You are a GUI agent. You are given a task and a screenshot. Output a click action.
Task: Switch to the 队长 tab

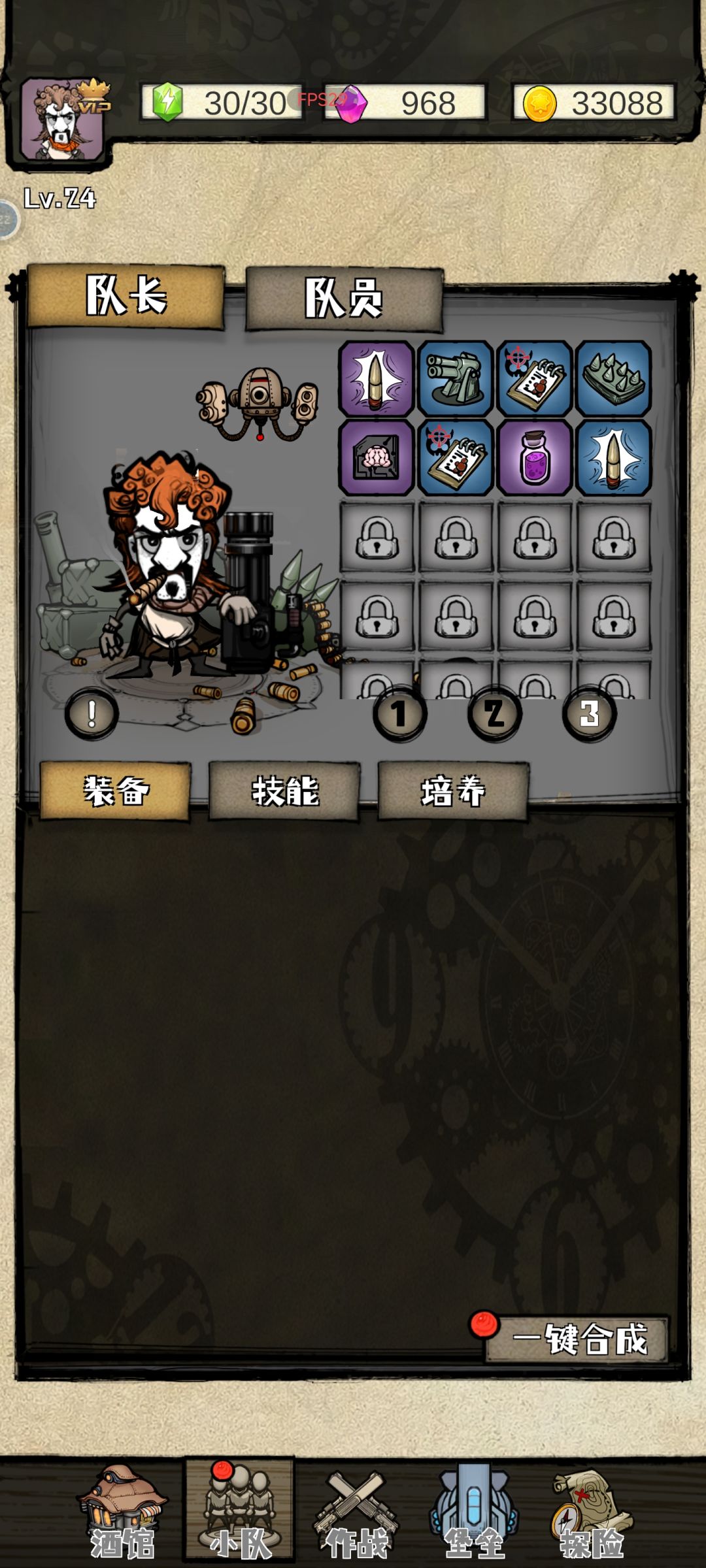pos(126,296)
